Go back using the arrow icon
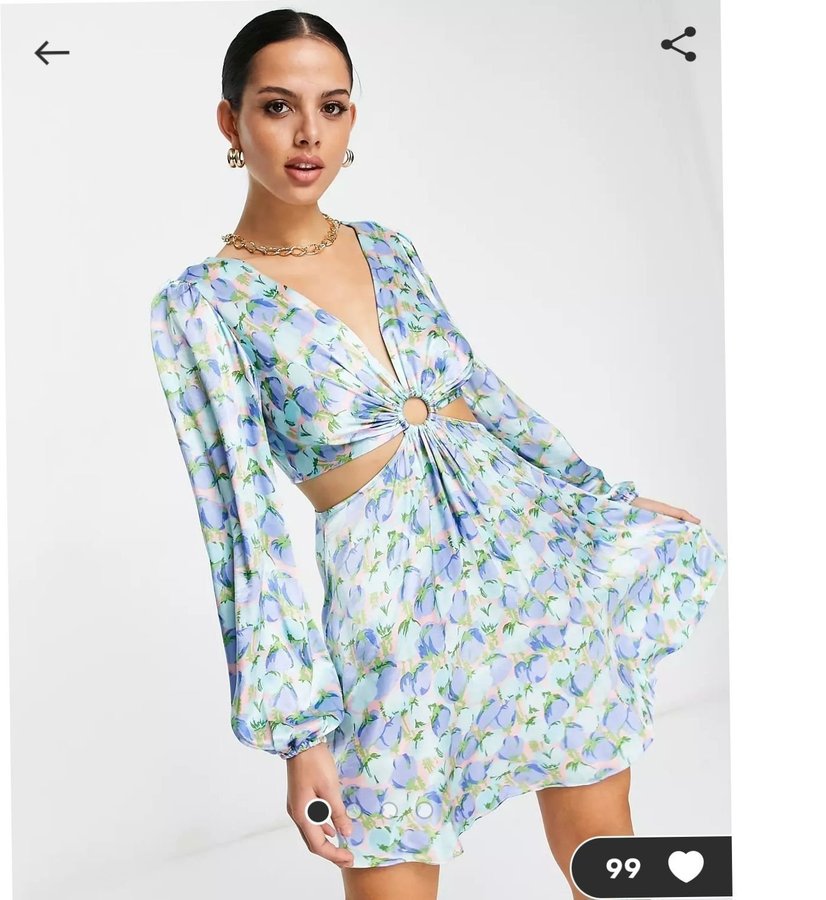The height and width of the screenshot is (900, 826). (x=51, y=53)
